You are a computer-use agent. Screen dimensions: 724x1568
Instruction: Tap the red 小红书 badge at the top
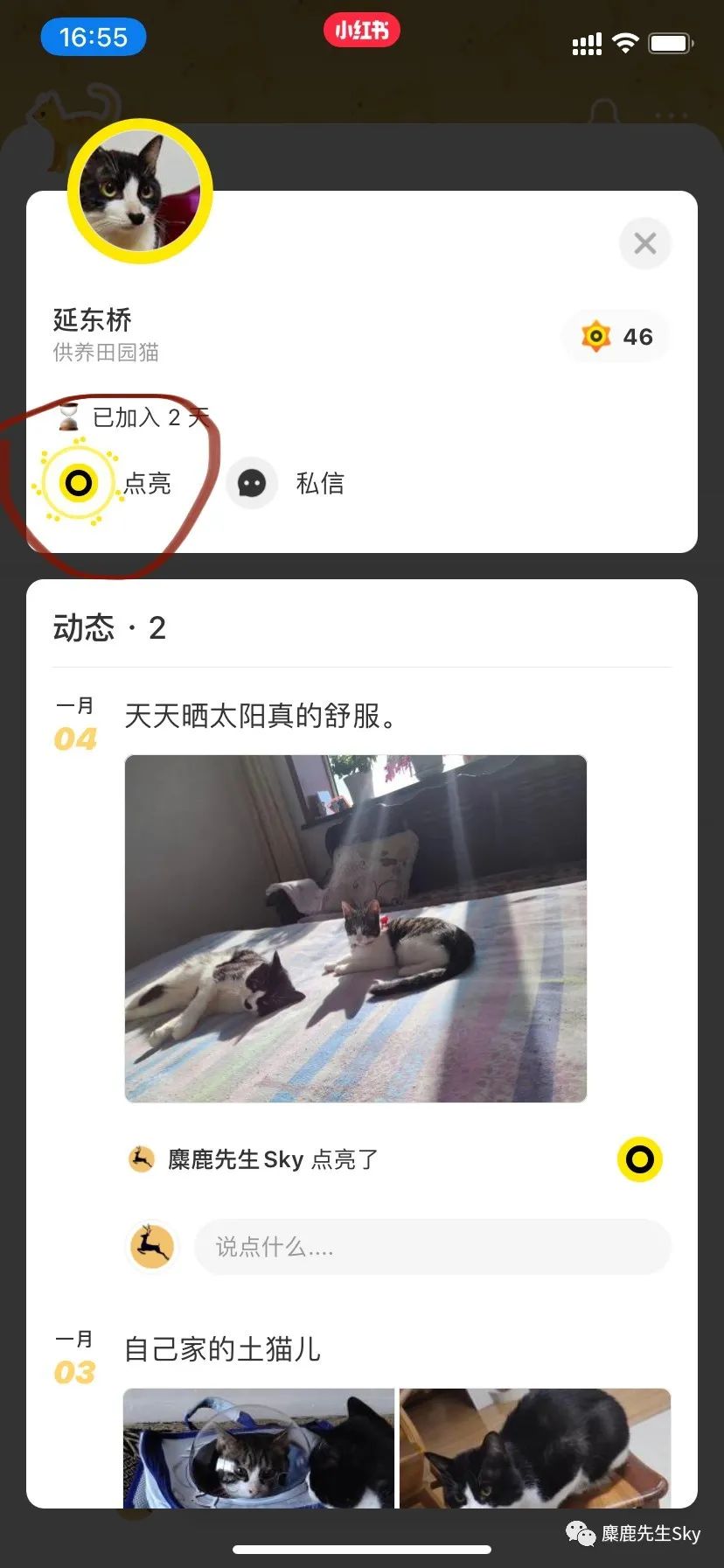361,30
